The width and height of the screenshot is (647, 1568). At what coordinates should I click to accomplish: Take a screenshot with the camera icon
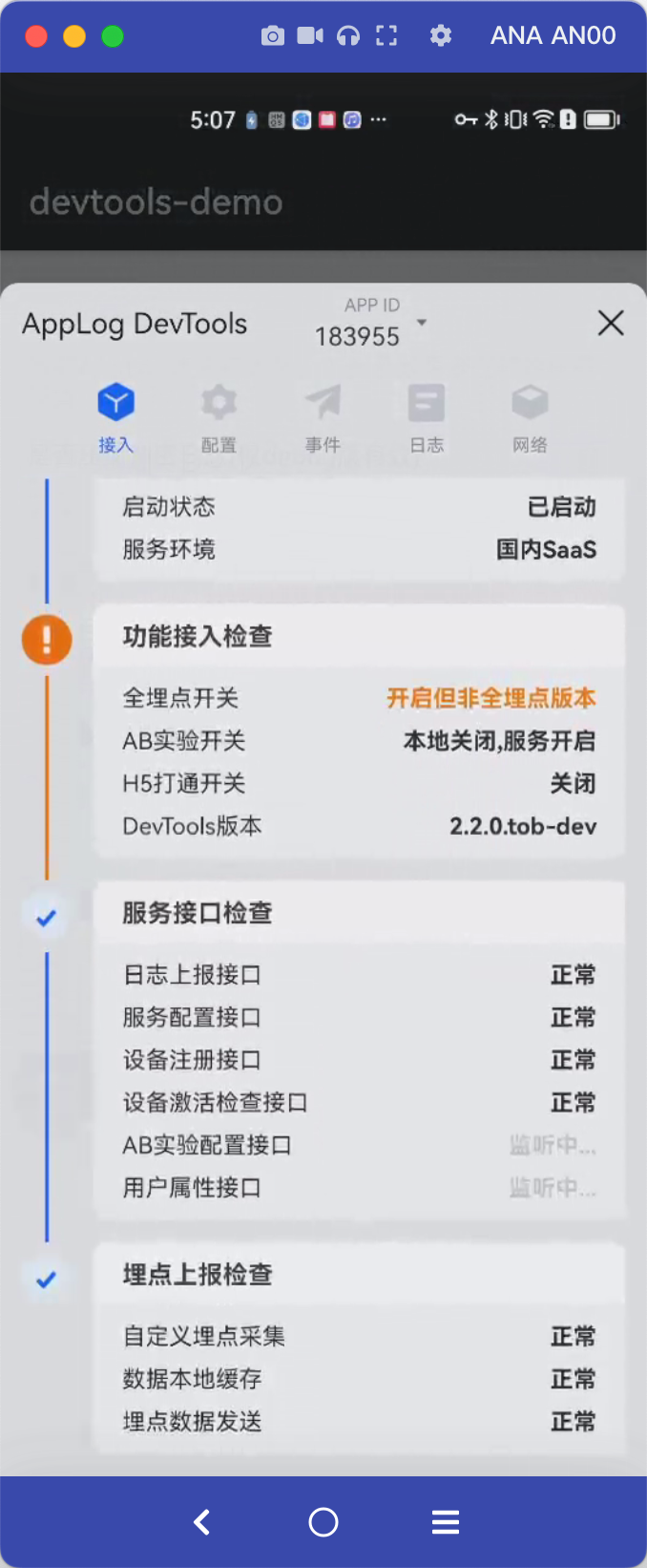[x=273, y=36]
